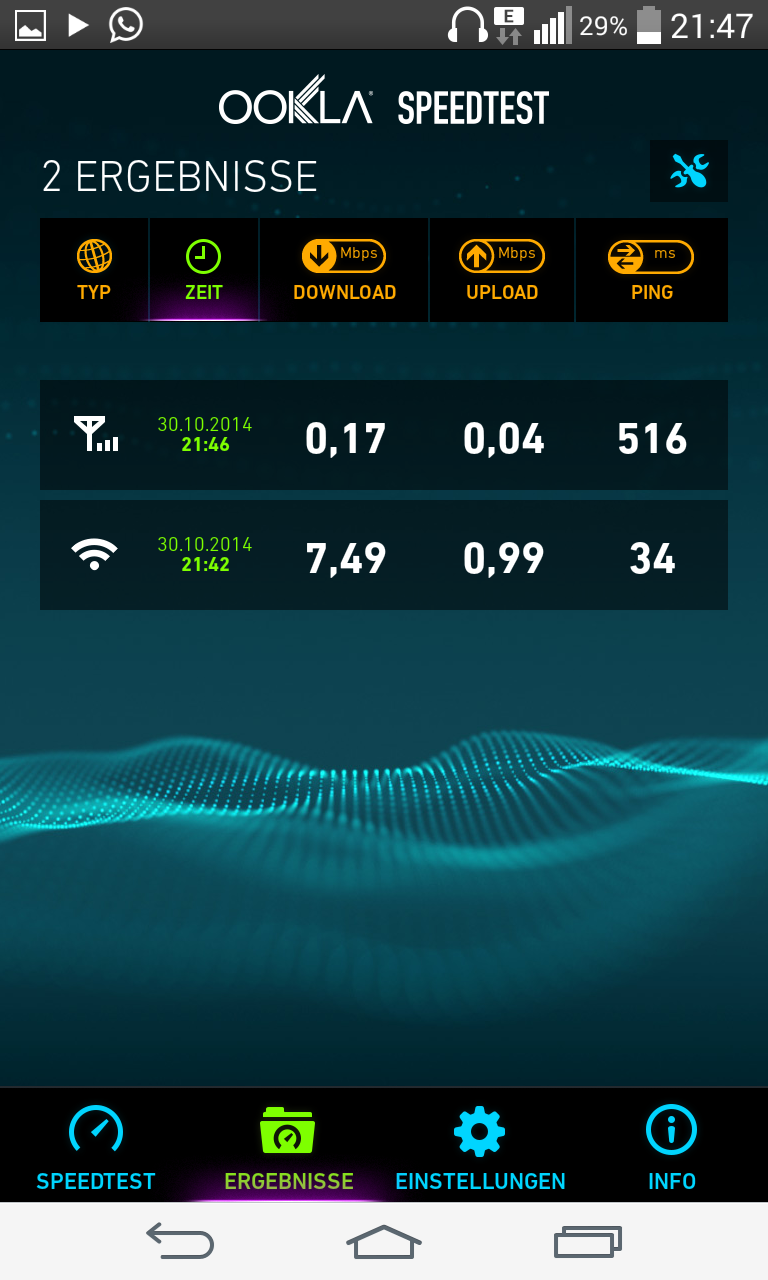
Task: Open the mobile network result from 21:46
Action: coord(384,436)
